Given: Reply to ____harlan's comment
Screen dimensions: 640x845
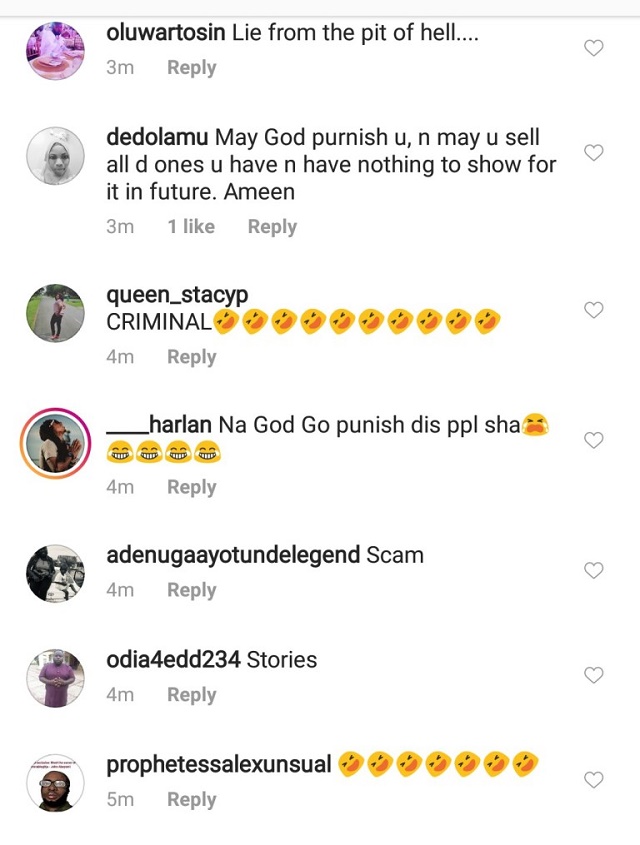Looking at the screenshot, I should 191,487.
